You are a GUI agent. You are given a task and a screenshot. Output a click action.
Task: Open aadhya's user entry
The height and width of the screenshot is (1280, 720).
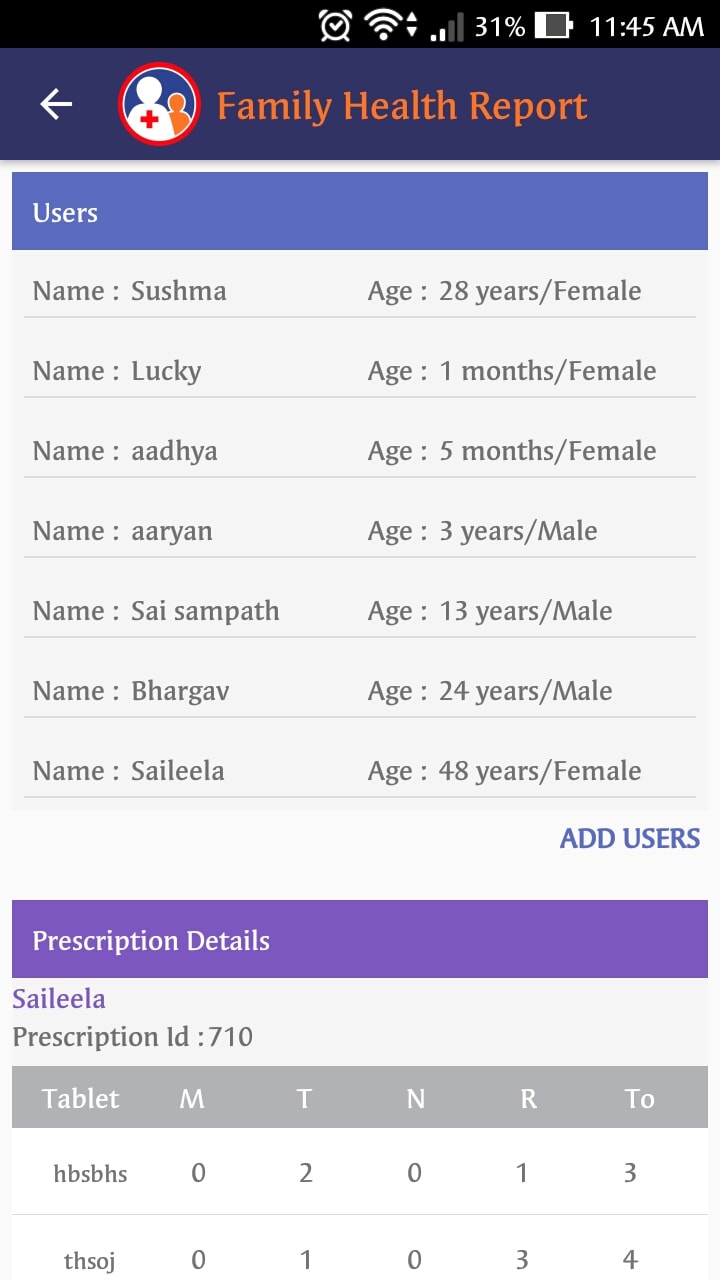360,451
